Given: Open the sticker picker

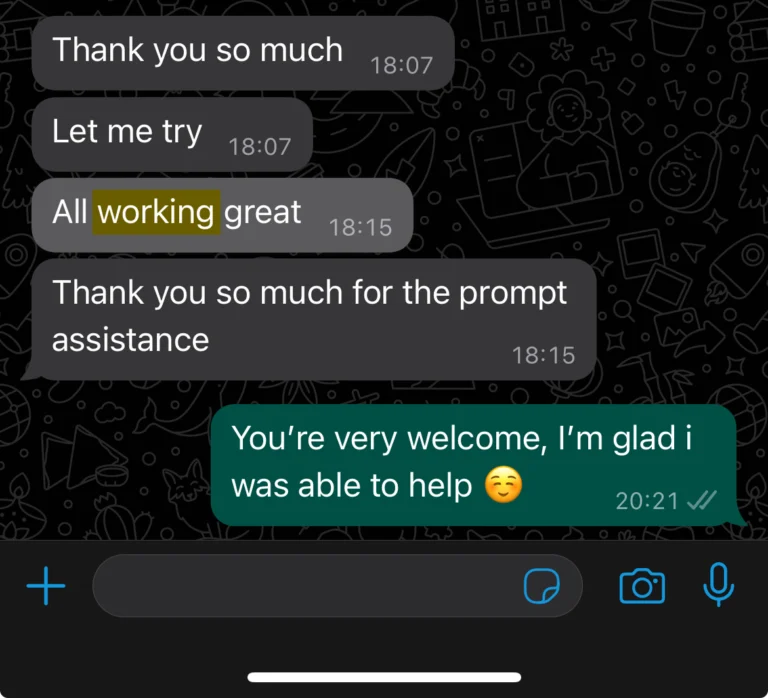Looking at the screenshot, I should (x=543, y=586).
